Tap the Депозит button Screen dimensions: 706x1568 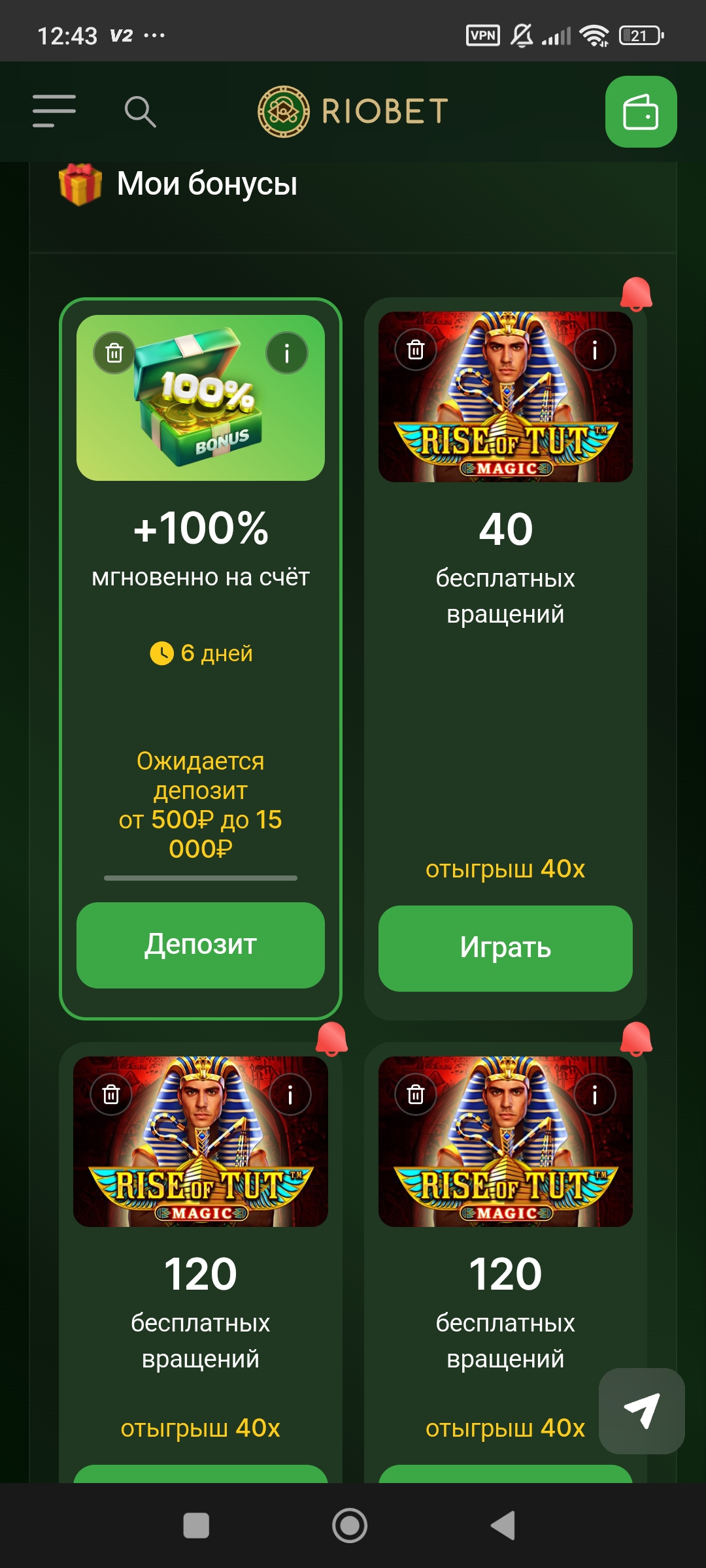pyautogui.click(x=201, y=945)
